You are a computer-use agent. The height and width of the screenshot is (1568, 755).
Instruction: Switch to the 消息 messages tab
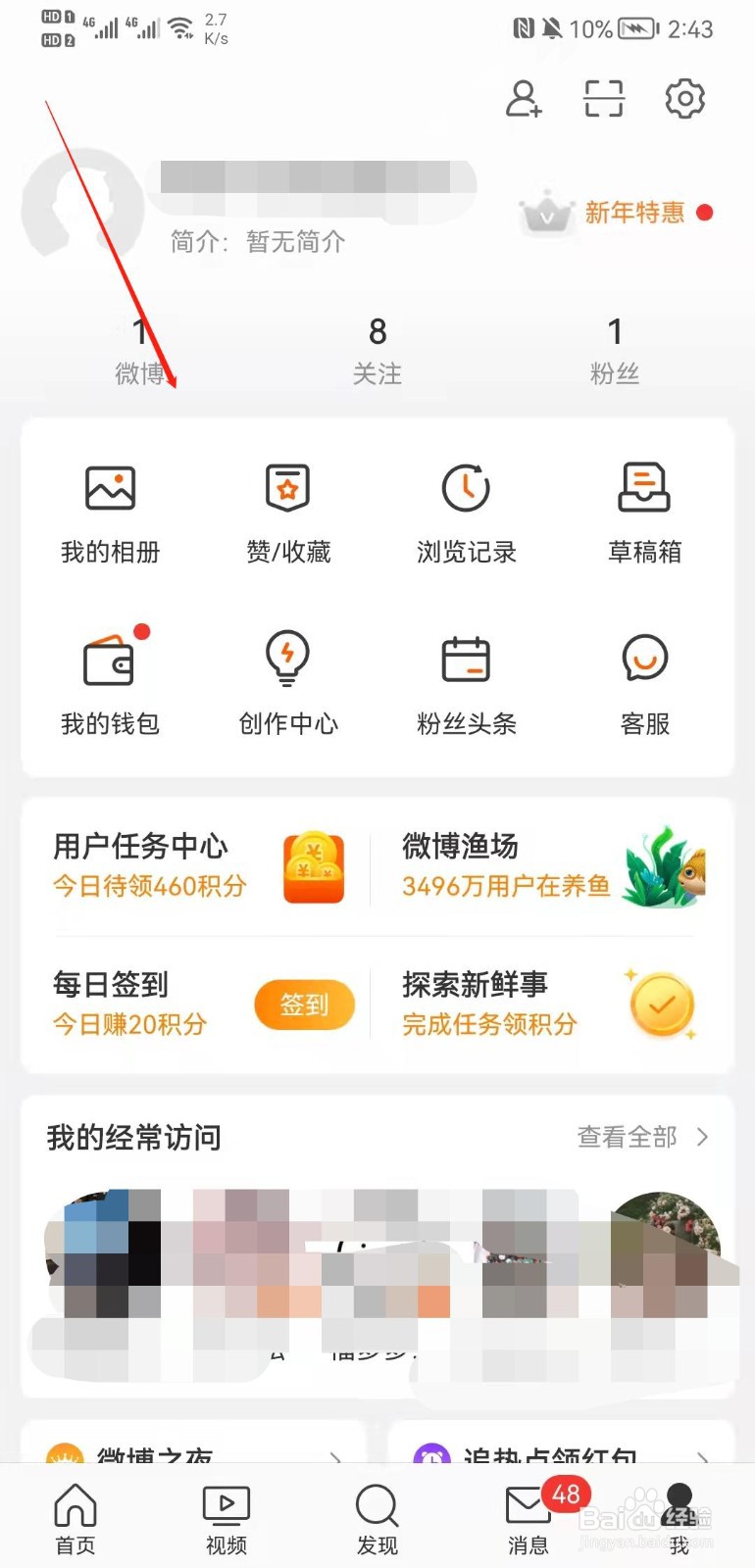point(528,1519)
